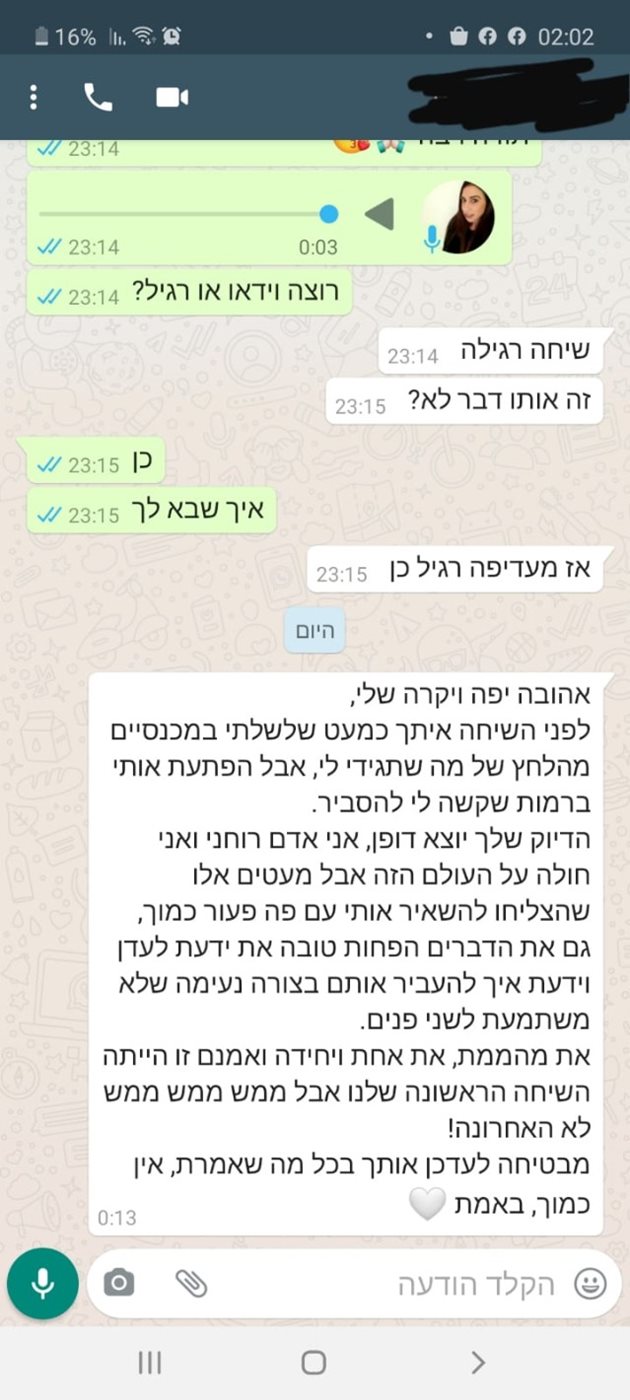Open the three-dot overflow menu

pyautogui.click(x=33, y=97)
